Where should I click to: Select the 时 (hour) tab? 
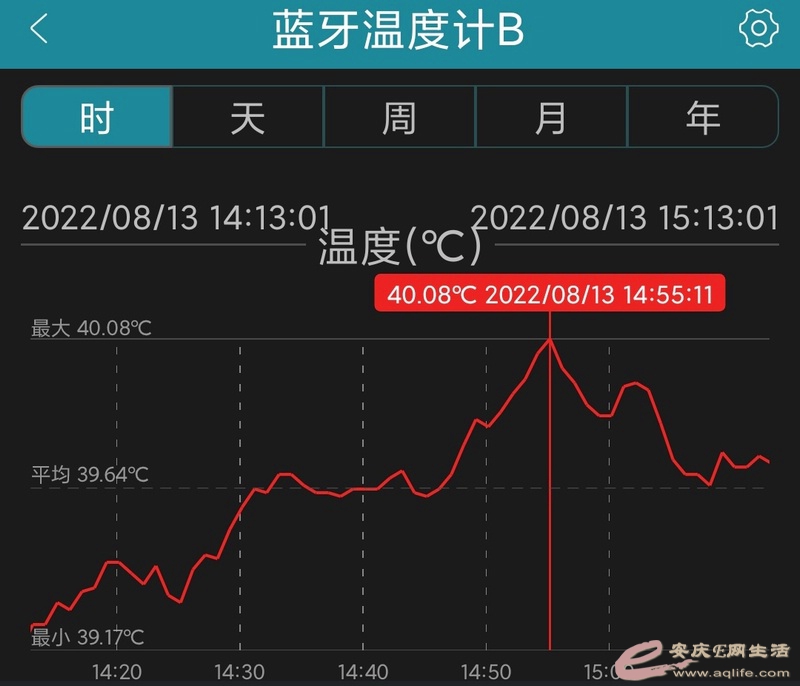(97, 117)
